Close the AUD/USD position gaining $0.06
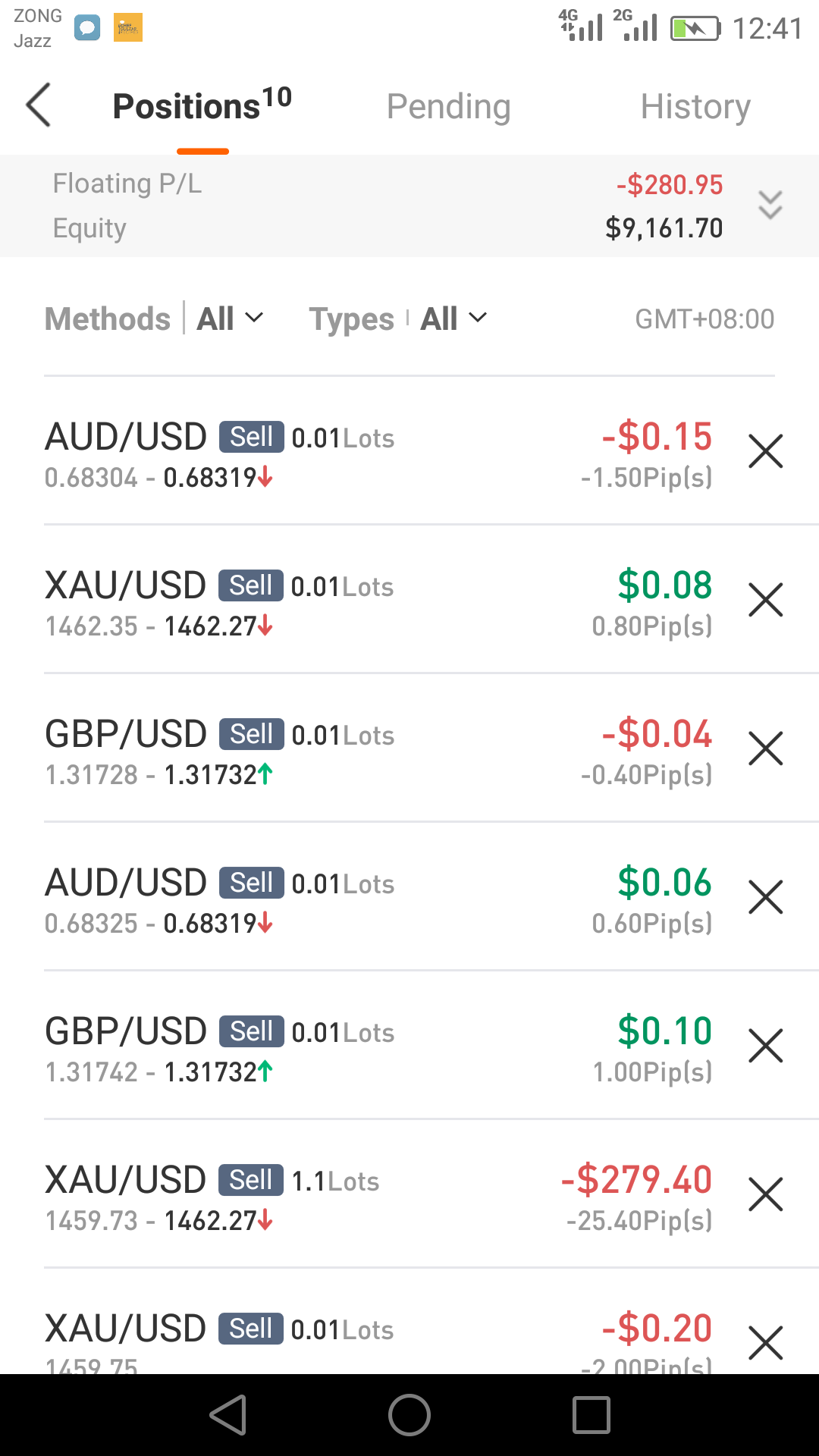The width and height of the screenshot is (819, 1456). pos(766,898)
